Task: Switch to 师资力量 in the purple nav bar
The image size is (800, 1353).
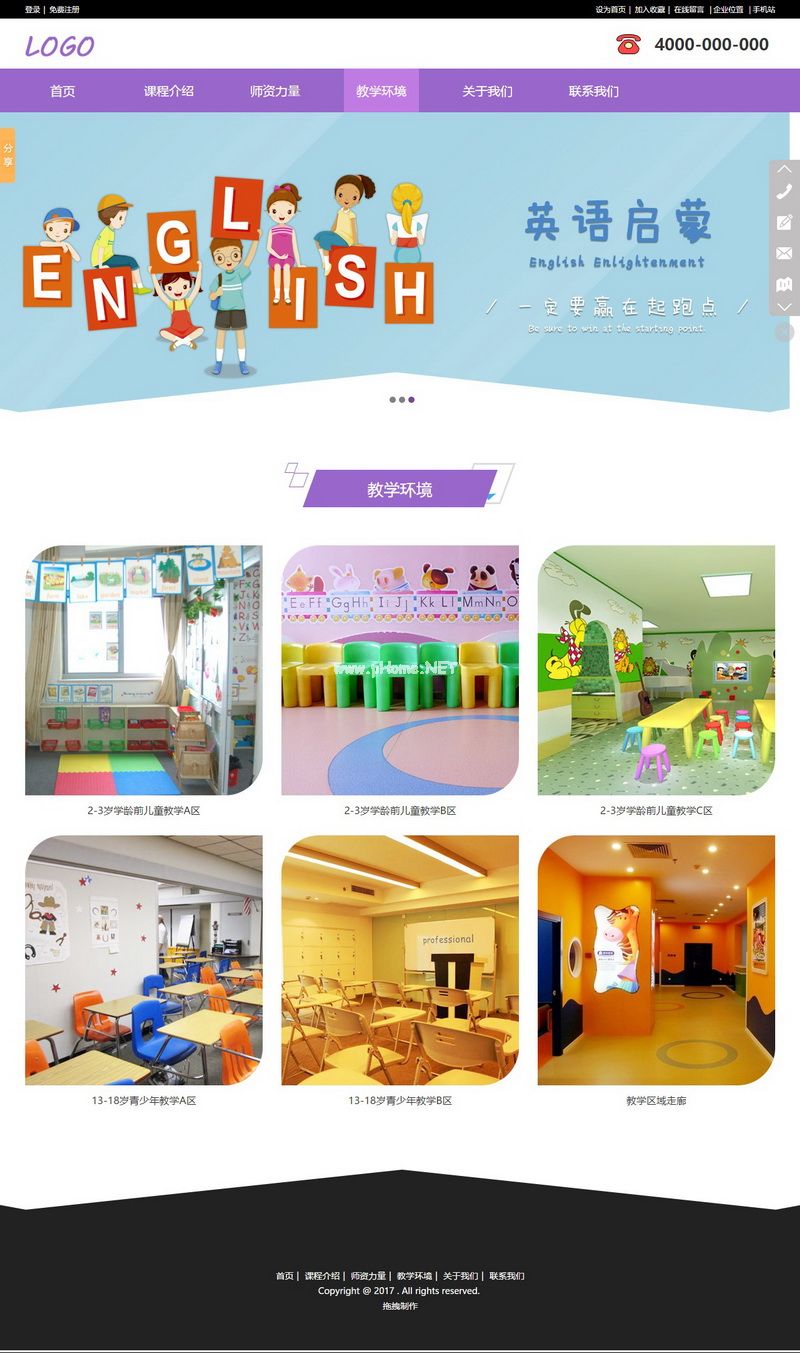Action: pyautogui.click(x=275, y=91)
